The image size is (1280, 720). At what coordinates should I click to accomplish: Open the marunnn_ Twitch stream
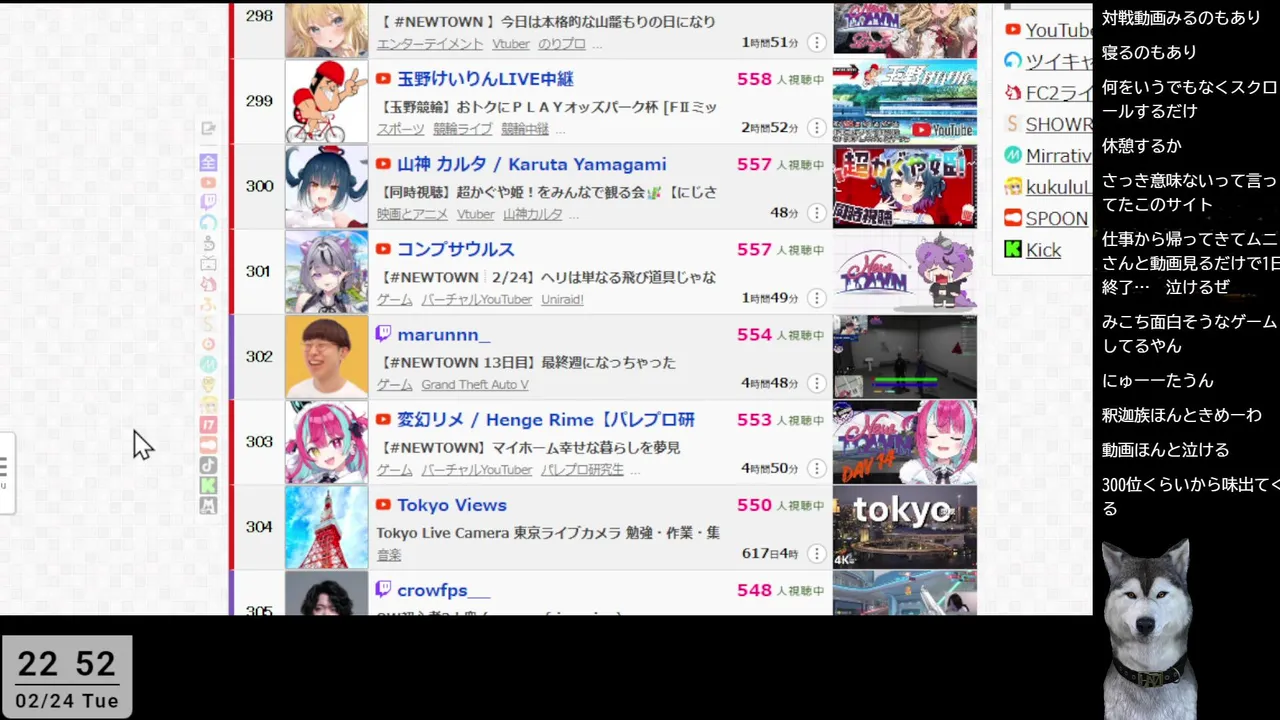[443, 335]
